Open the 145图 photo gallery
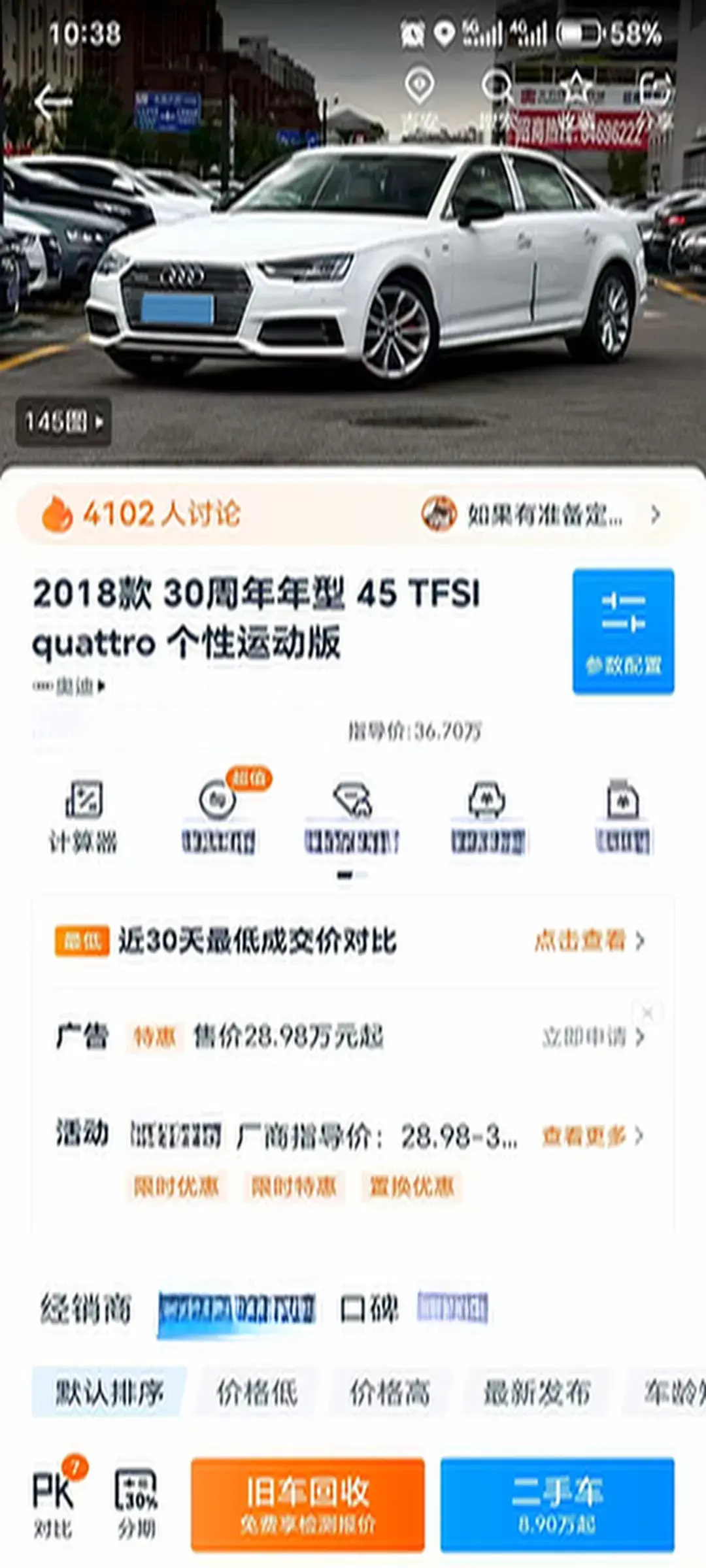 [x=63, y=421]
